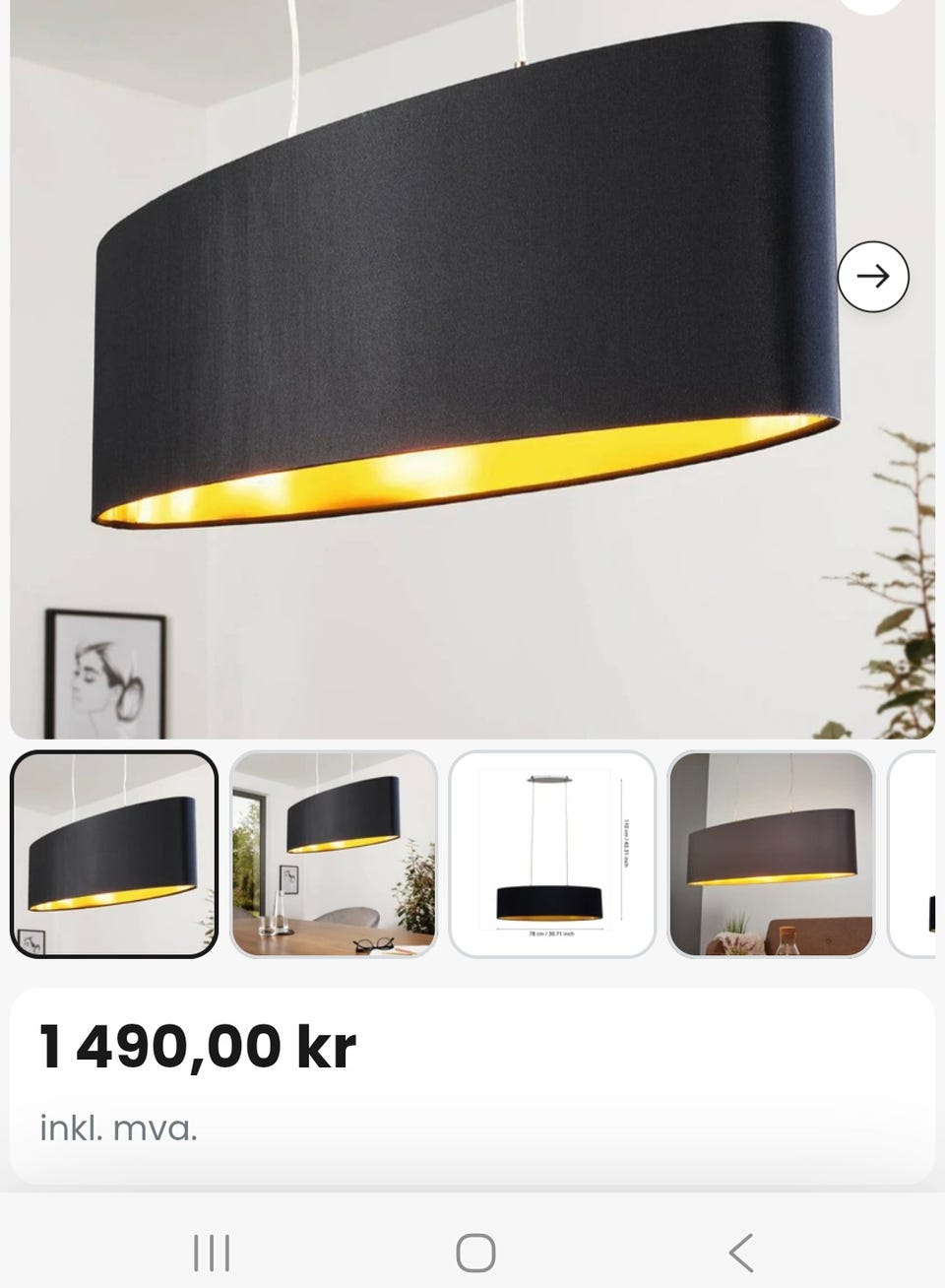Image resolution: width=945 pixels, height=1288 pixels.
Task: Open the dining-room scene thumbnail
Action: (335, 855)
